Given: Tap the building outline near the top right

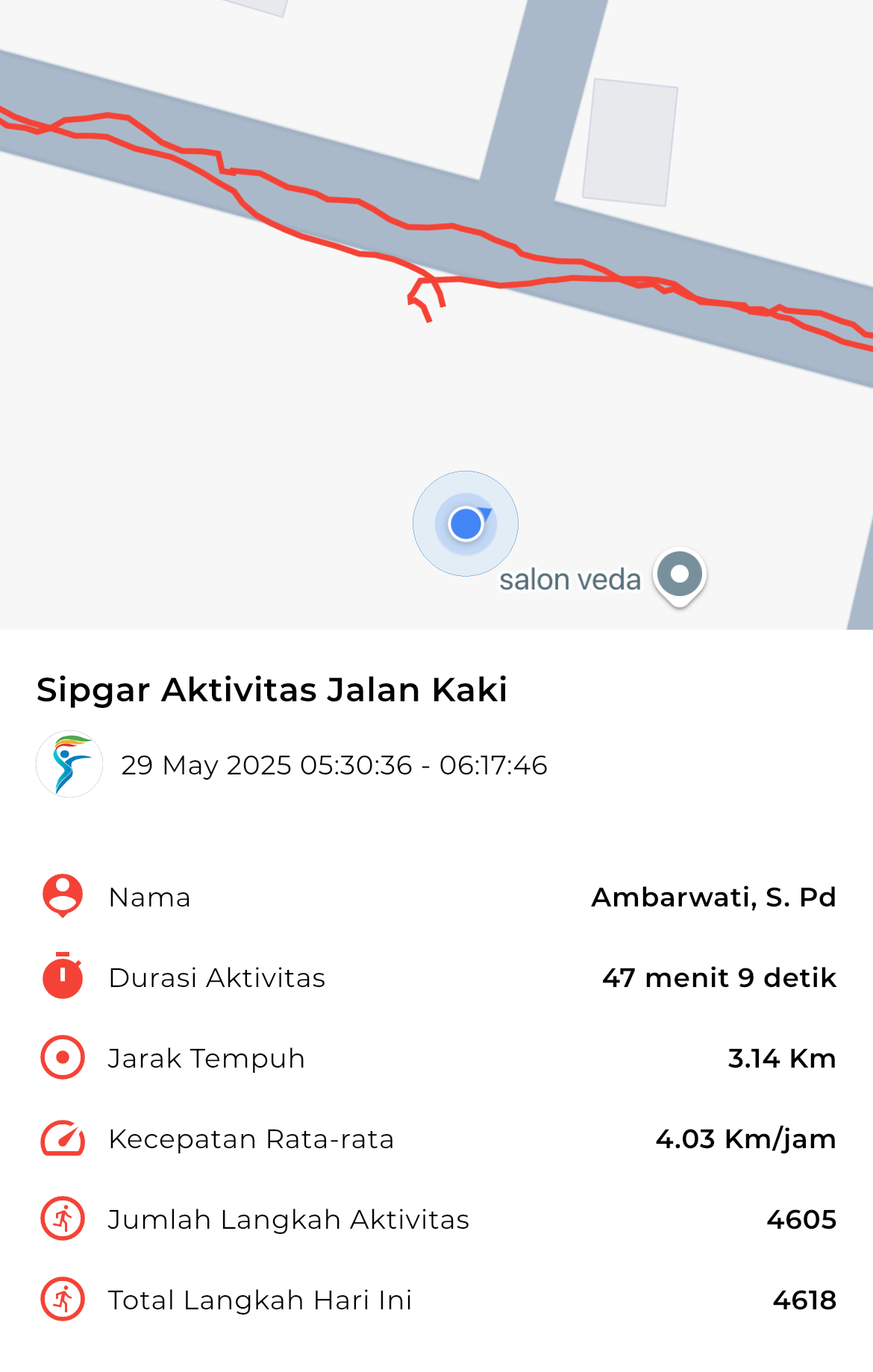Looking at the screenshot, I should pos(630,142).
